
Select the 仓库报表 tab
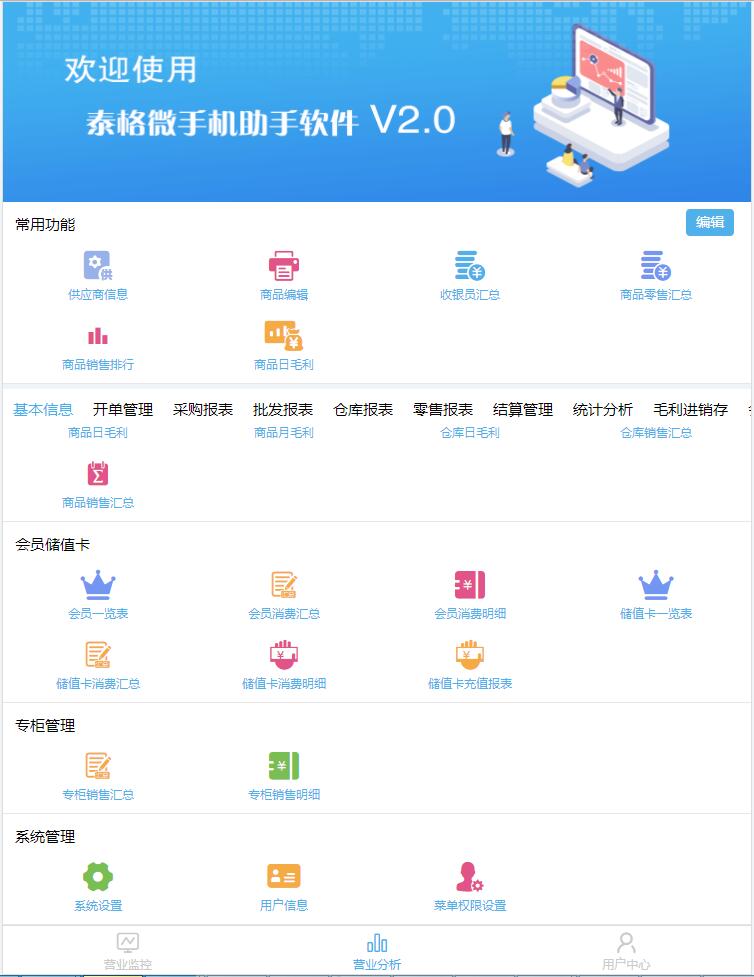363,409
